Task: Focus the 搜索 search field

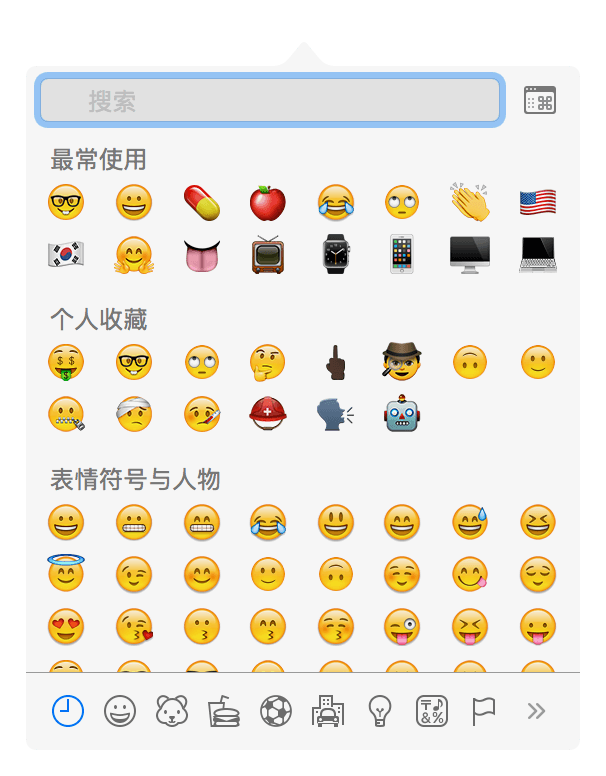Action: pos(268,101)
